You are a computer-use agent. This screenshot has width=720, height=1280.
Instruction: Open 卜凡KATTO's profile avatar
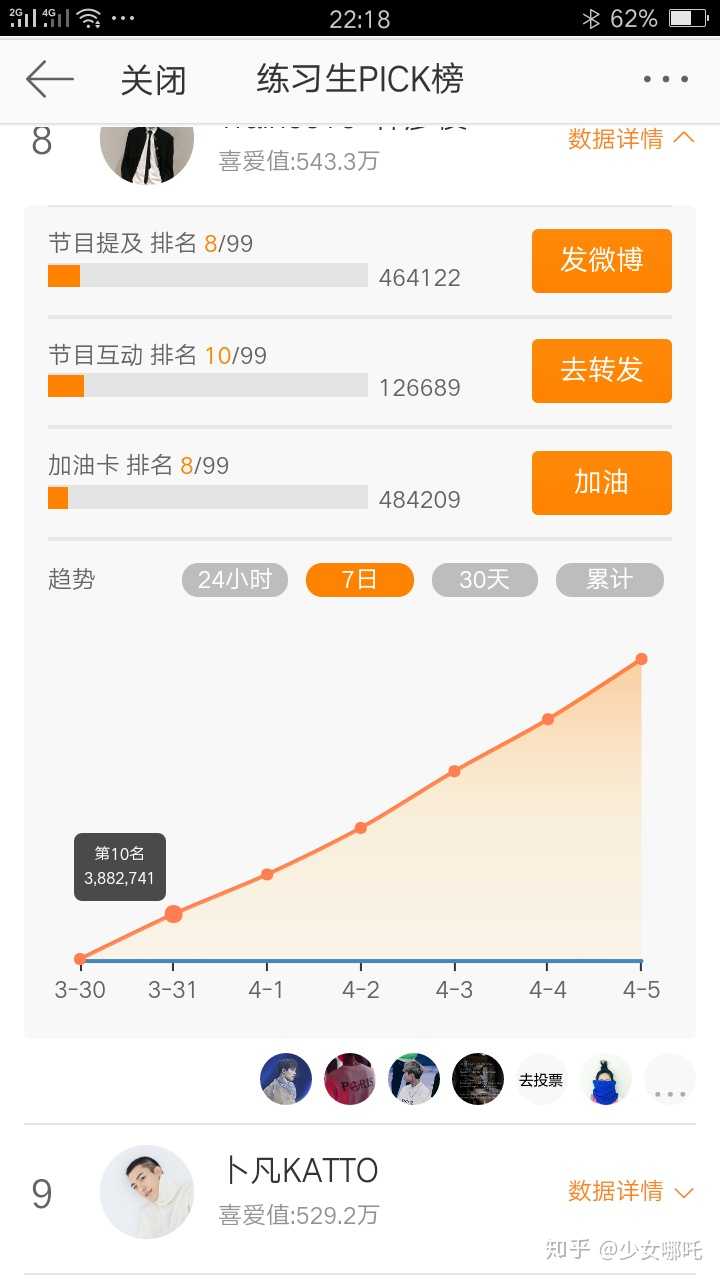[147, 1192]
